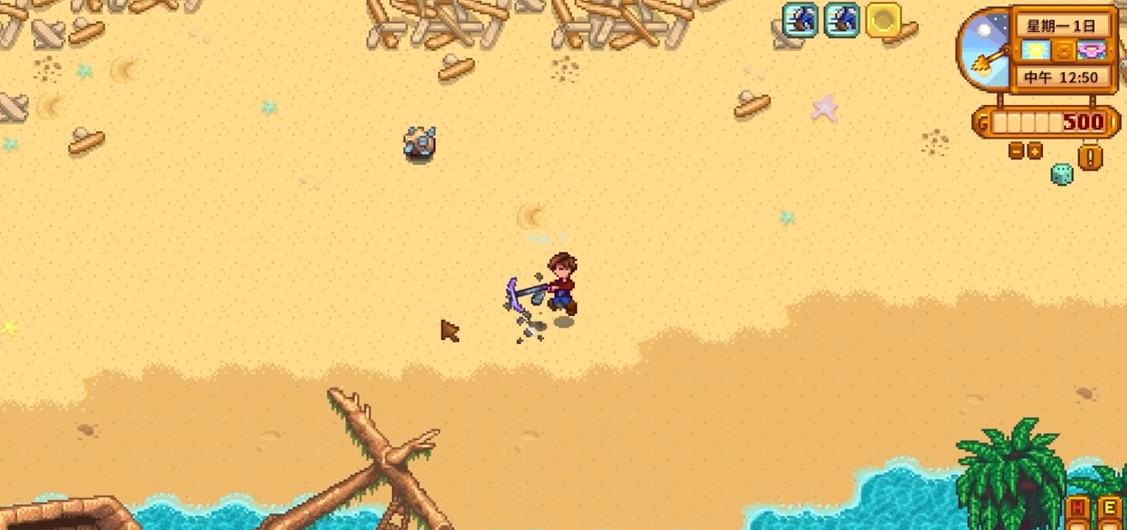This screenshot has width=1127, height=530.
Task: Tap the H shortcut button
Action: [1078, 508]
